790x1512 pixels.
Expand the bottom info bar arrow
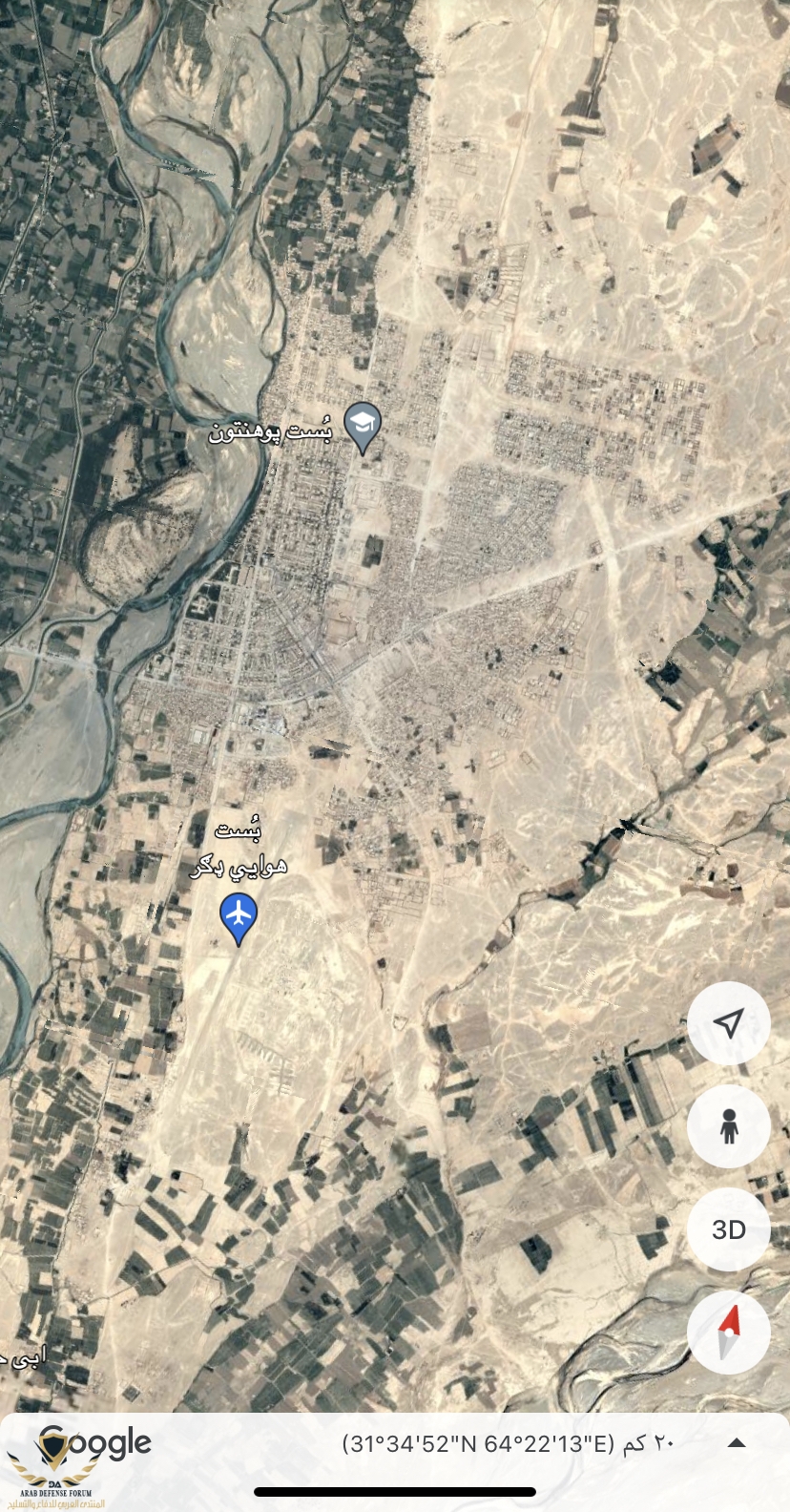pos(736,1443)
